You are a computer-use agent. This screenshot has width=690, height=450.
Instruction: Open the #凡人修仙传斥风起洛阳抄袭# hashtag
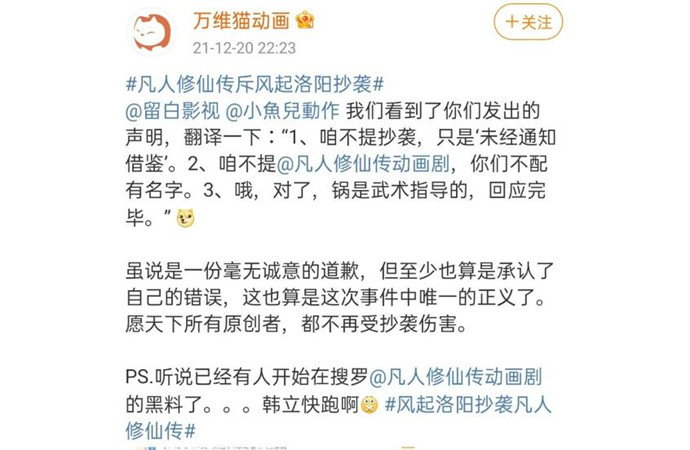pos(256,85)
